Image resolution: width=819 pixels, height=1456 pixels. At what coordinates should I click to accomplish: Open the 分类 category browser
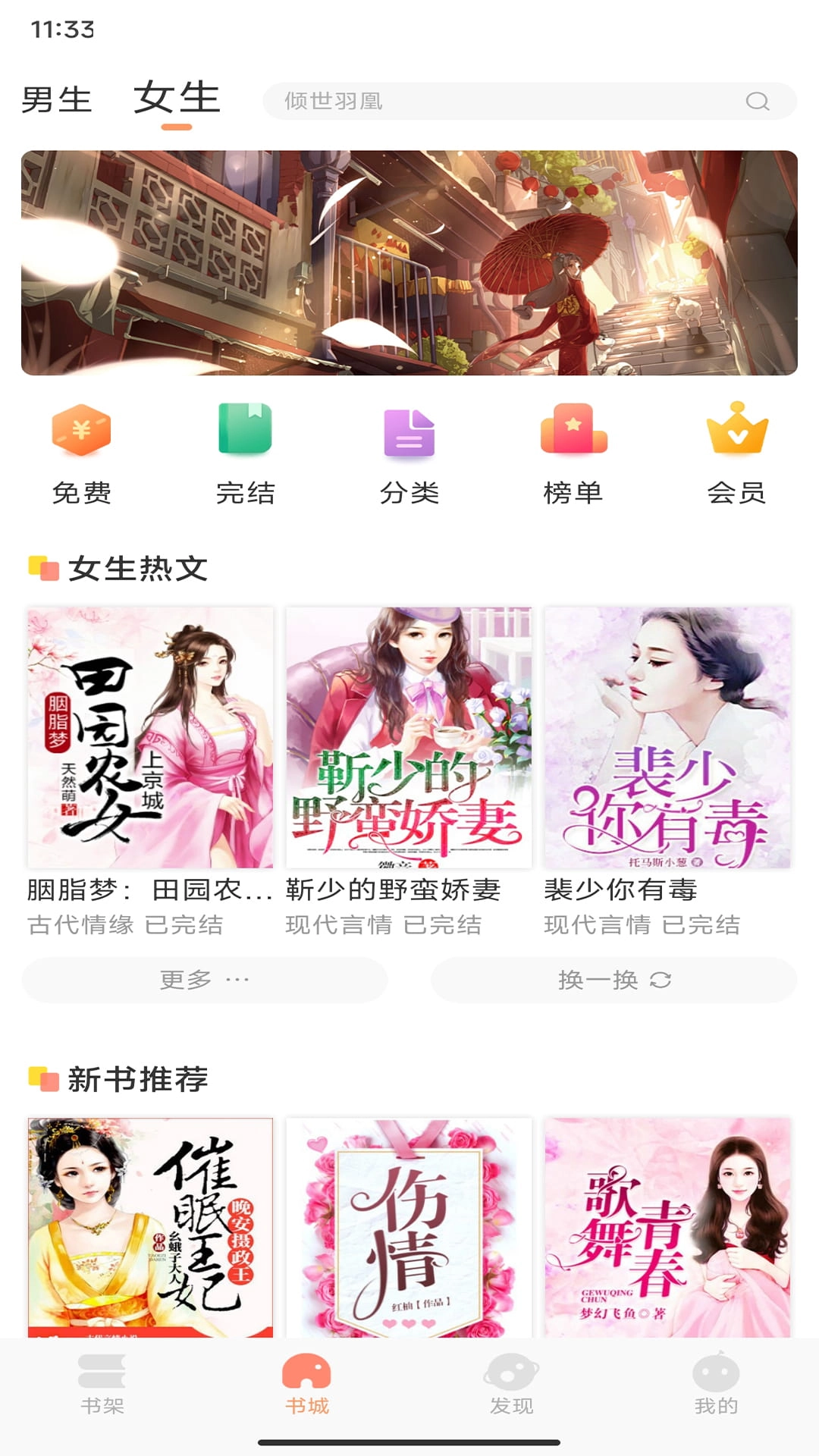coord(409,455)
